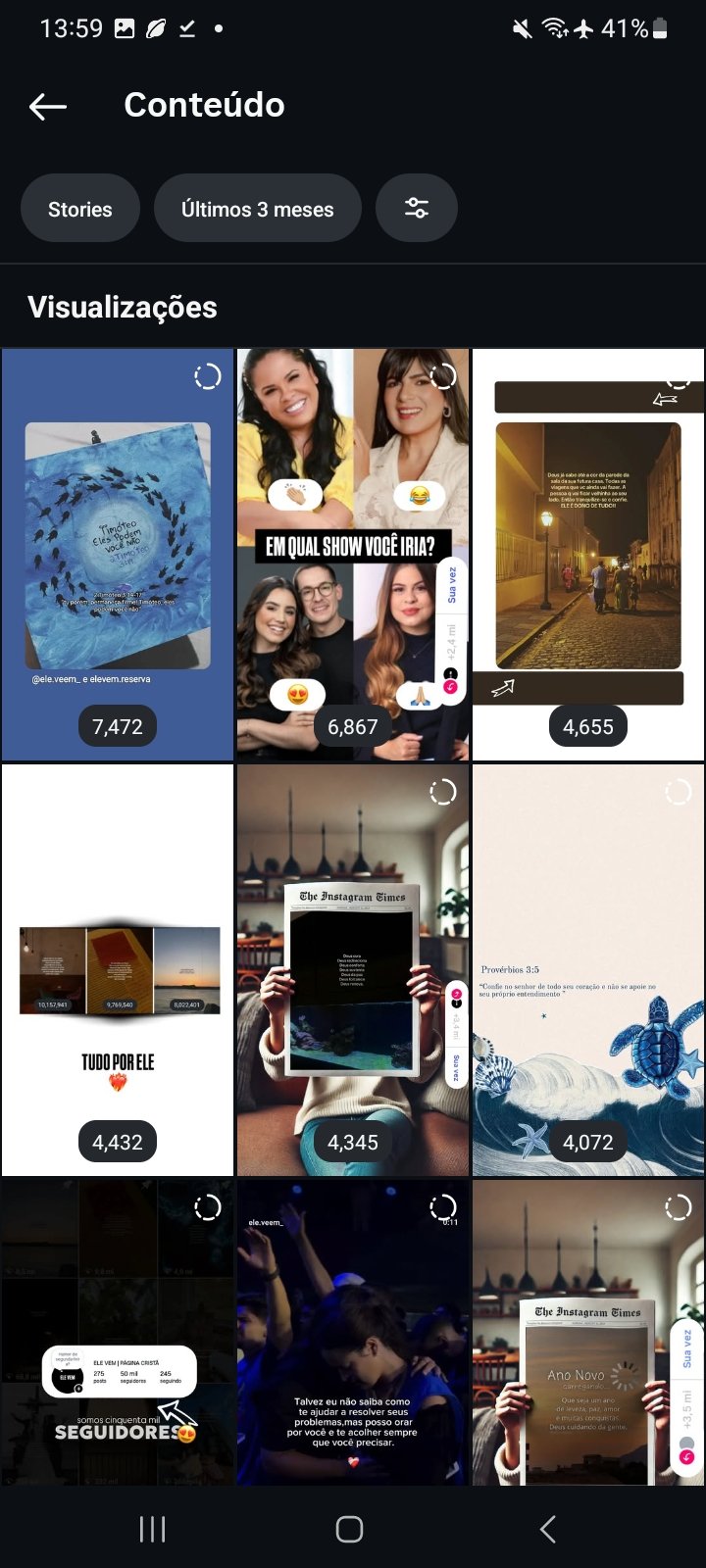Go back using the top-left arrow
Screen dimensions: 706x1568
click(x=47, y=106)
